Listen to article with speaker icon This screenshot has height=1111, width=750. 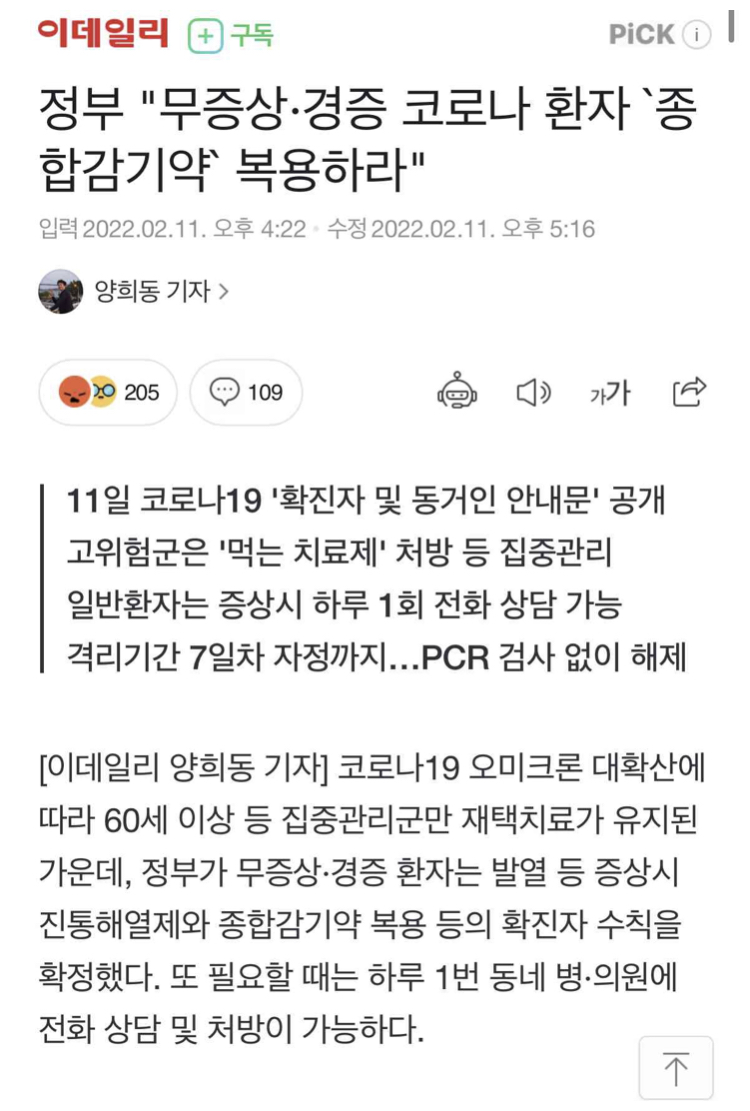tap(533, 393)
